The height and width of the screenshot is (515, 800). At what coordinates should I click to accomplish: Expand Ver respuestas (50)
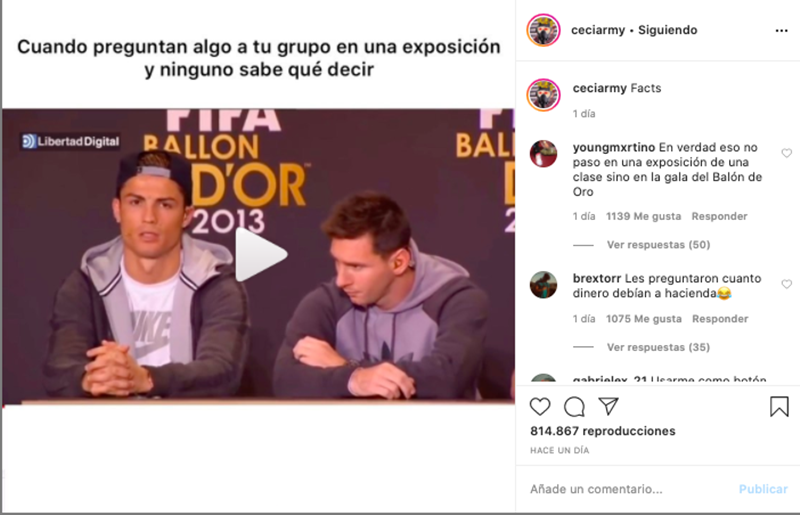coord(658,245)
